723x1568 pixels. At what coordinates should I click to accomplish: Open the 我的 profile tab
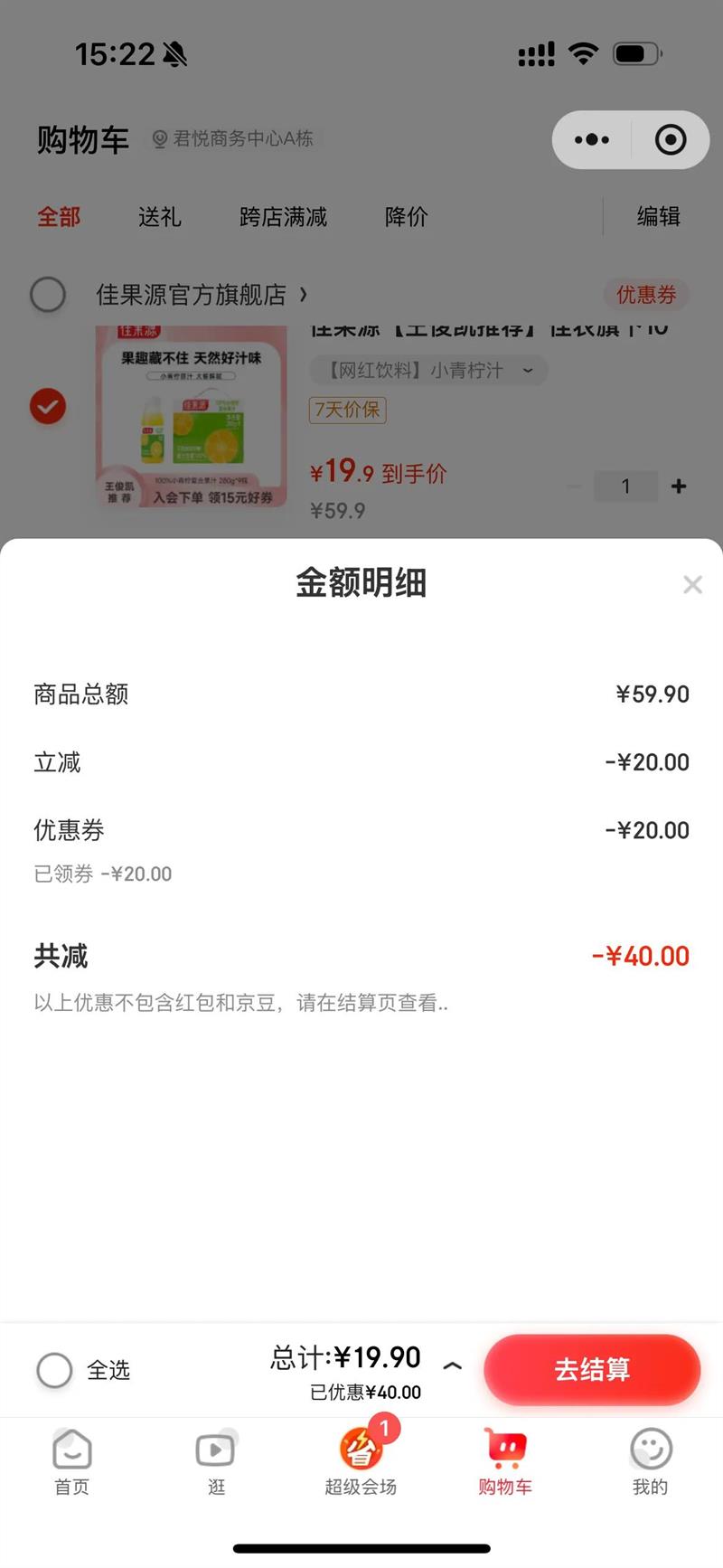coord(650,1461)
